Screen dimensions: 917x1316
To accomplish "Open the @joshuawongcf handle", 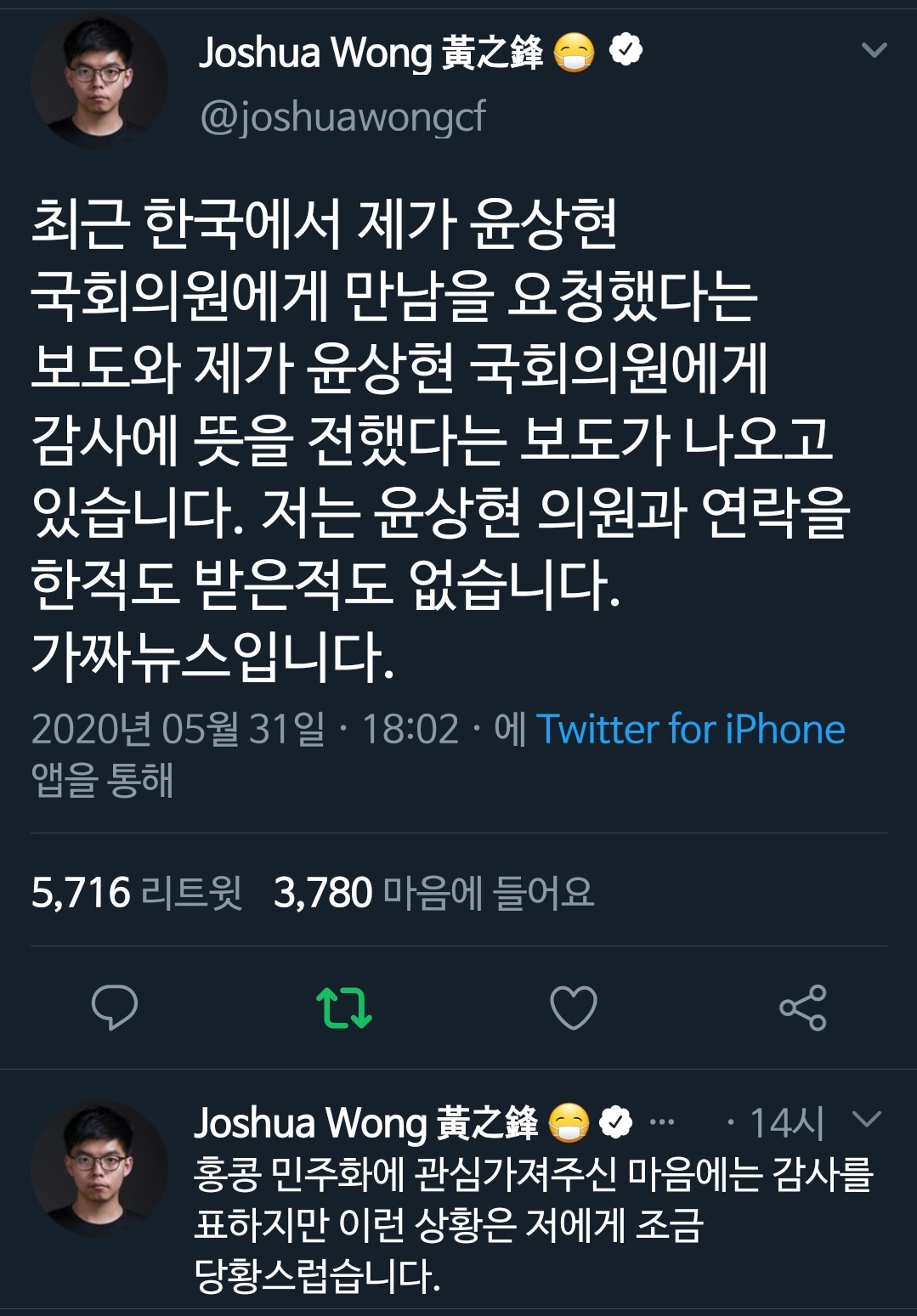I will [342, 116].
